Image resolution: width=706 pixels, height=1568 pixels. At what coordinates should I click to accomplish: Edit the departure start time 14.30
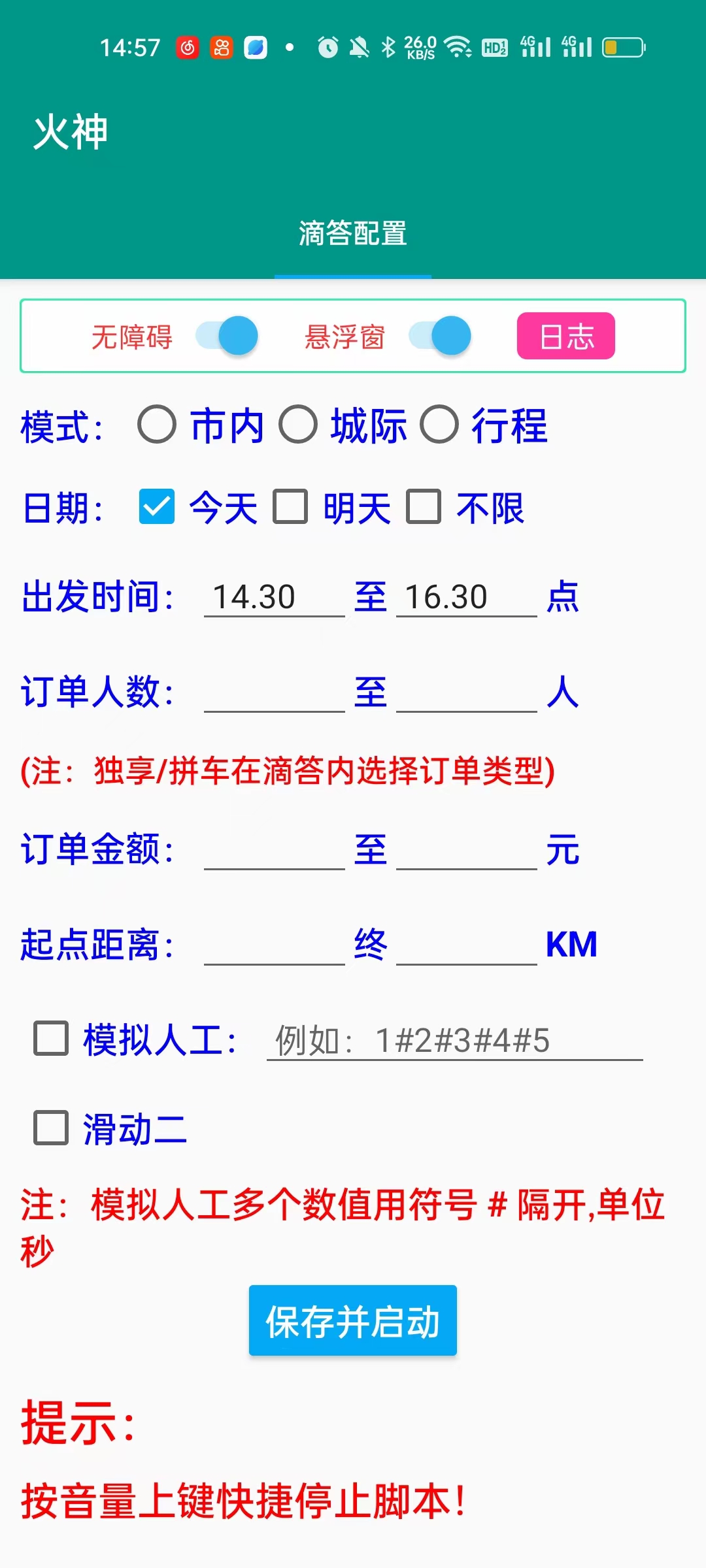click(274, 597)
